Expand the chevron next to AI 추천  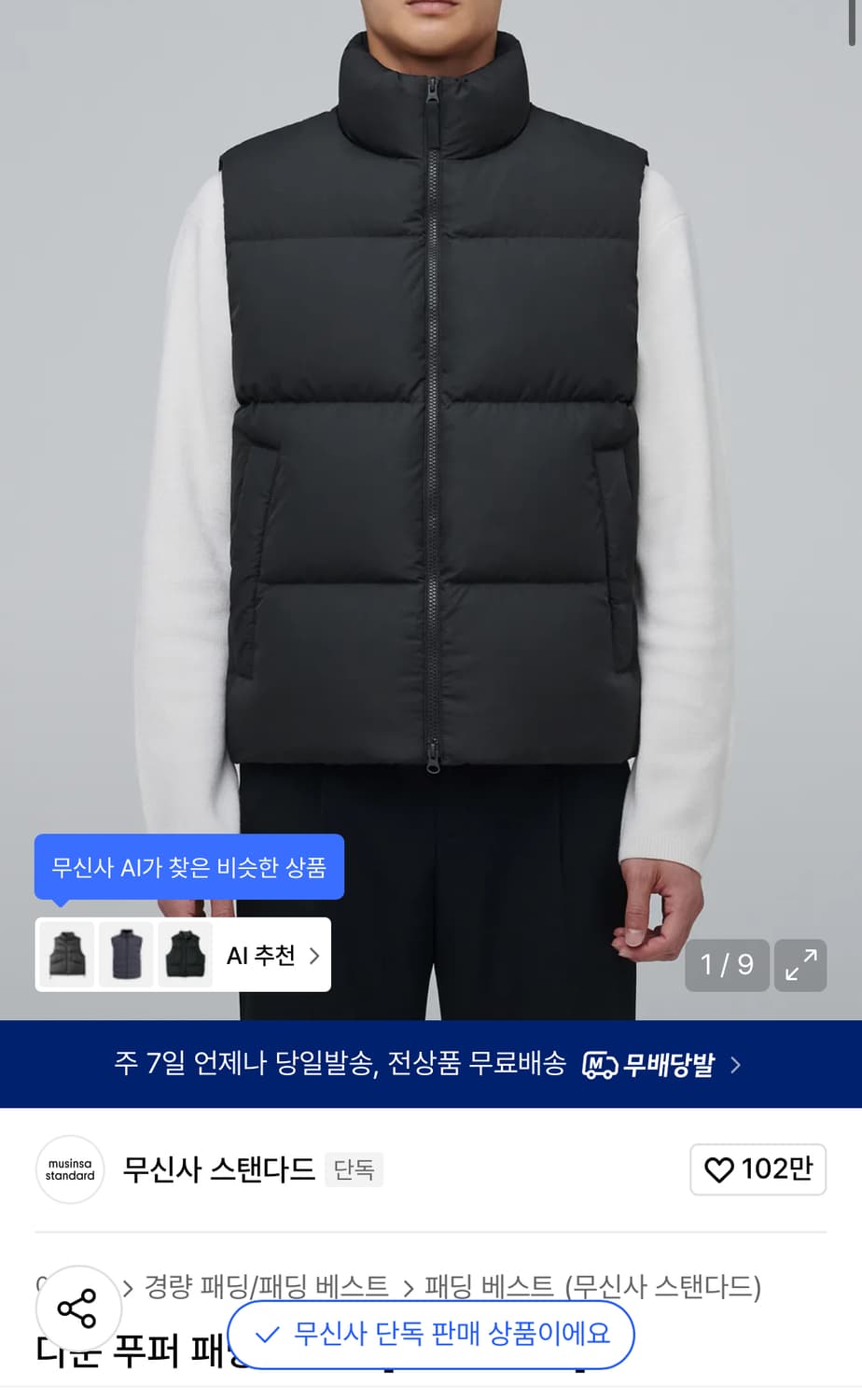coord(313,955)
